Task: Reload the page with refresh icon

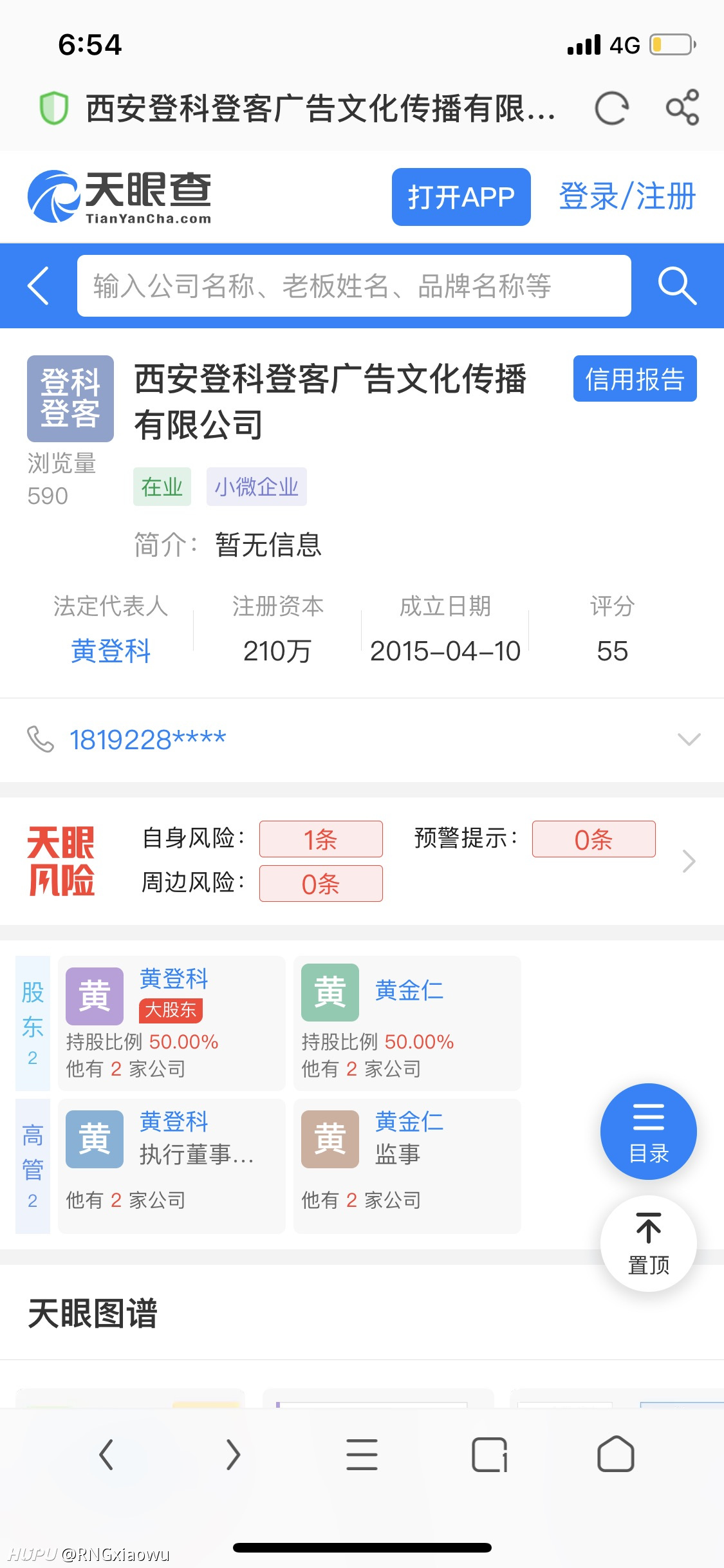Action: [611, 108]
